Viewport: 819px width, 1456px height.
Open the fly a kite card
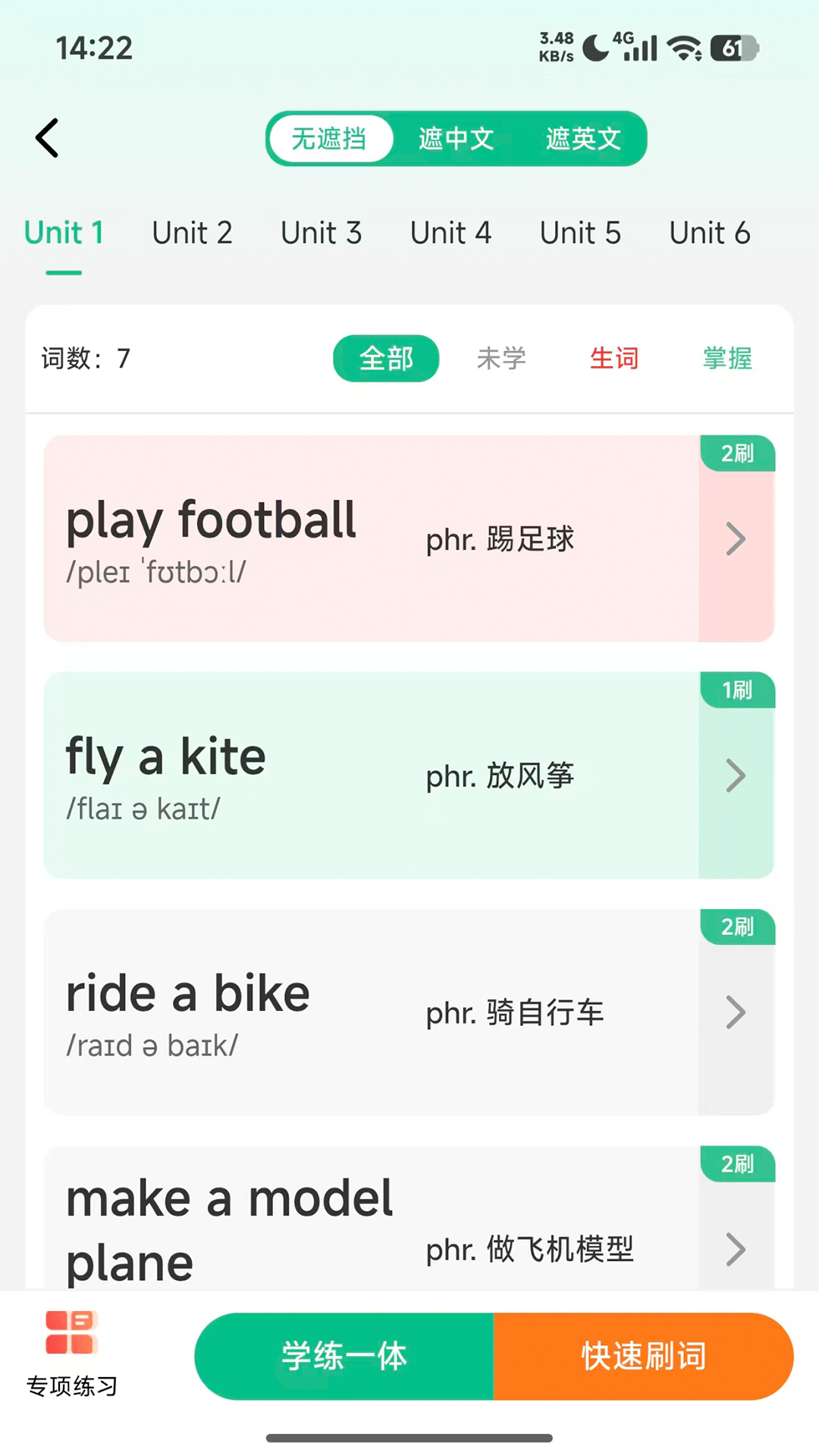point(372,775)
